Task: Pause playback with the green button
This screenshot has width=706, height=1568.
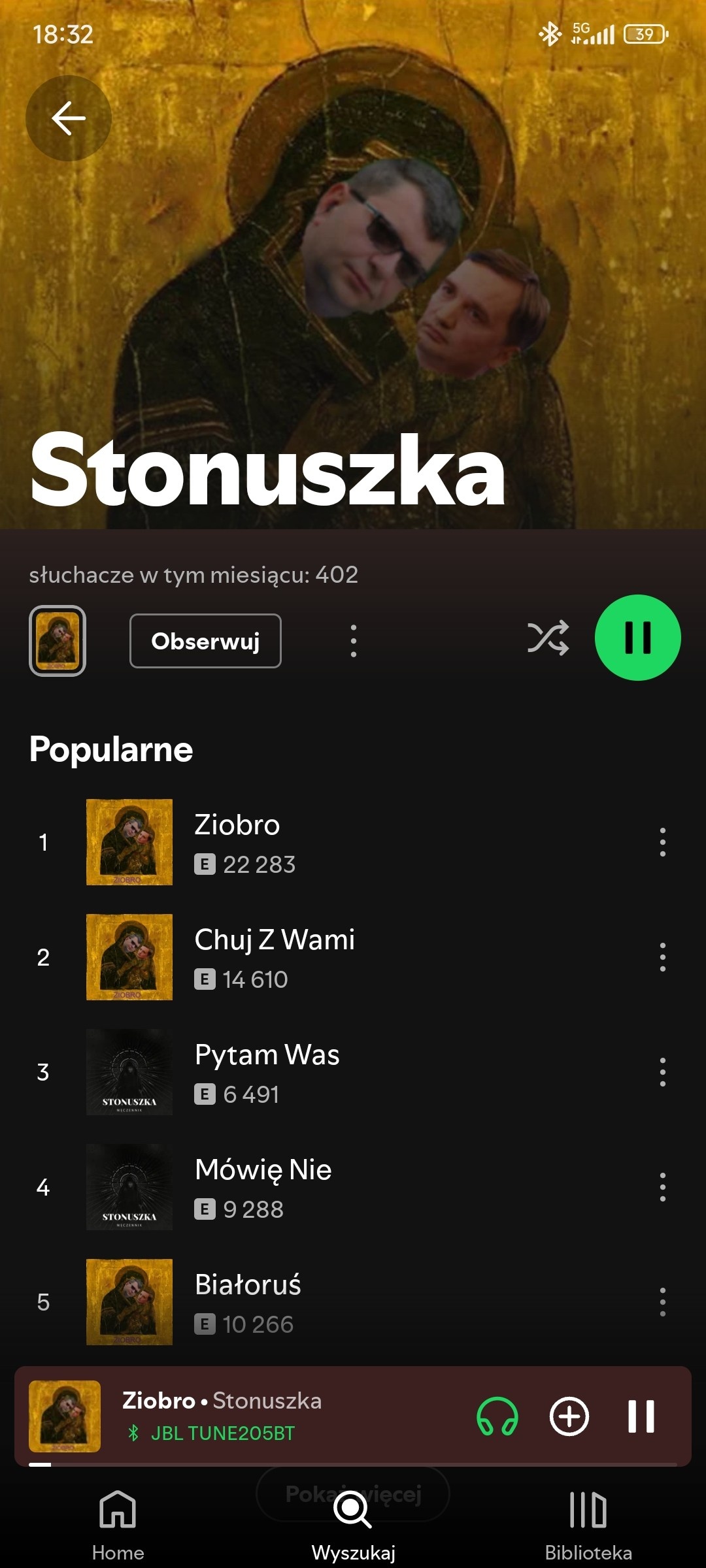Action: click(637, 638)
